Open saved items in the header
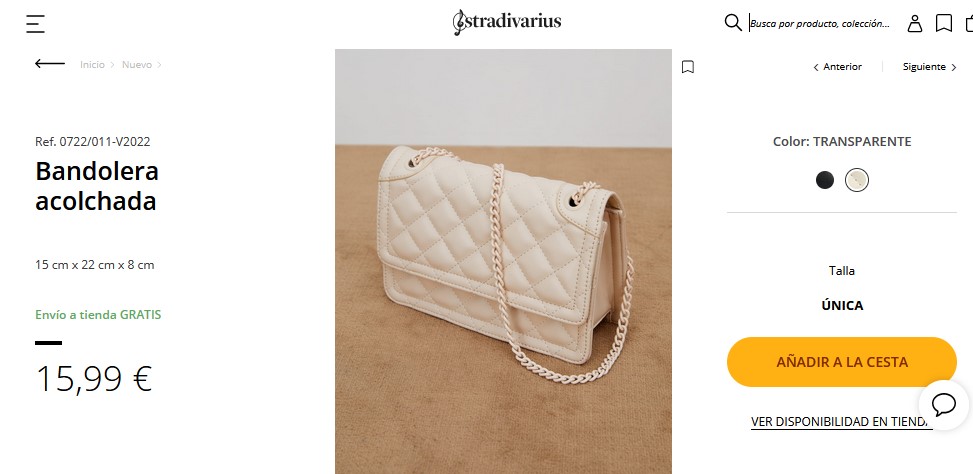The height and width of the screenshot is (474, 973). 943,23
